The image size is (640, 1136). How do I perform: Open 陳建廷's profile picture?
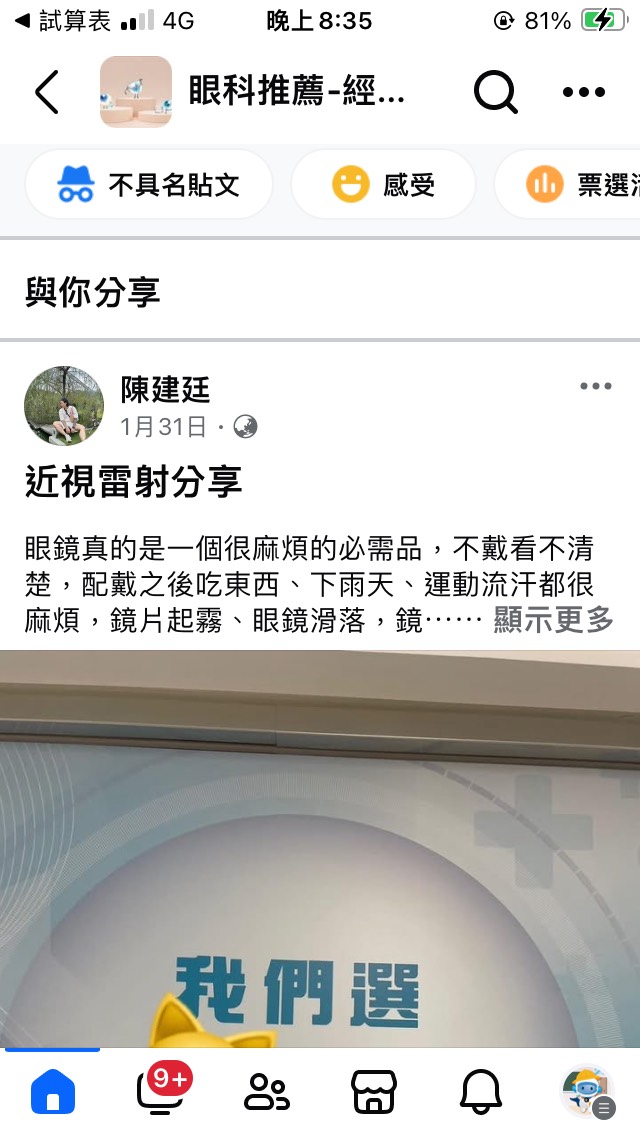[64, 405]
